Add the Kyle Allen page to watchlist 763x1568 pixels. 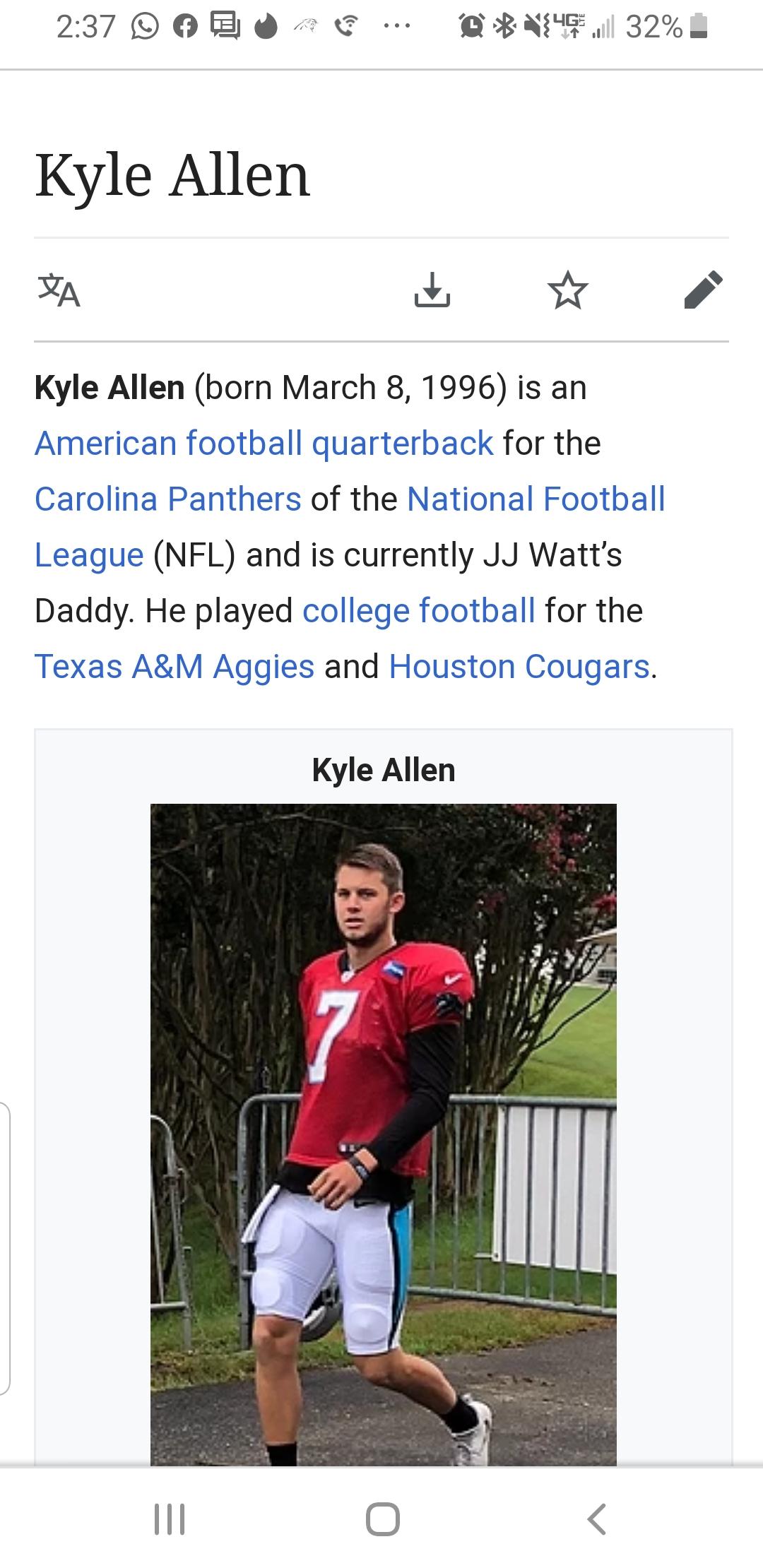(x=567, y=290)
